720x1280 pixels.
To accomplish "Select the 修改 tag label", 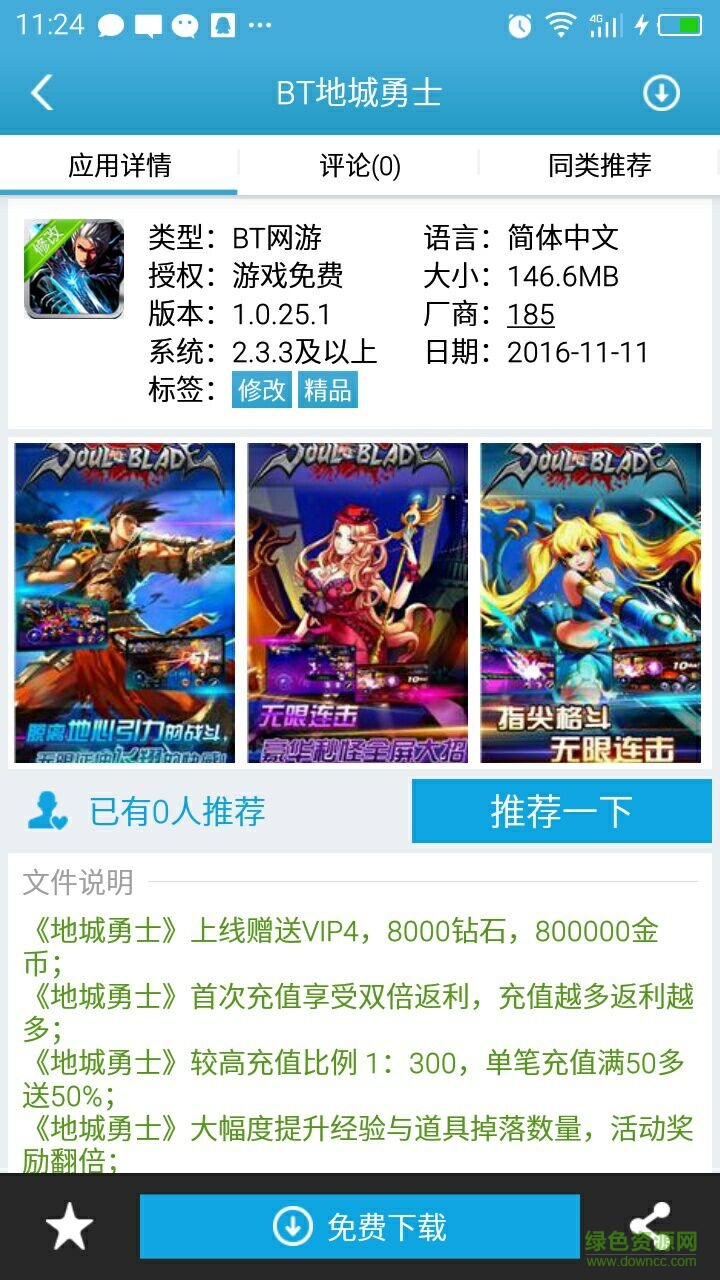I will [262, 390].
